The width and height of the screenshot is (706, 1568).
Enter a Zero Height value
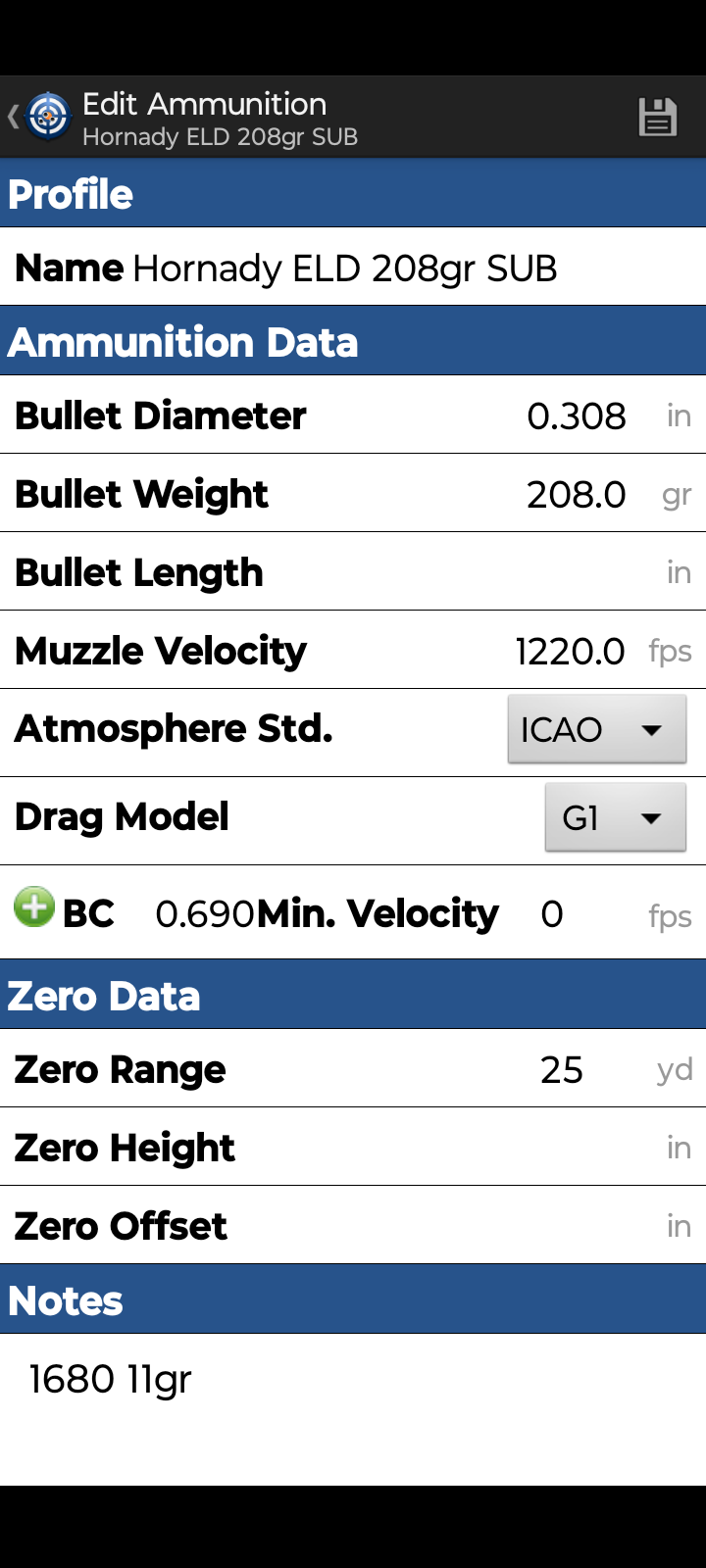569,1149
